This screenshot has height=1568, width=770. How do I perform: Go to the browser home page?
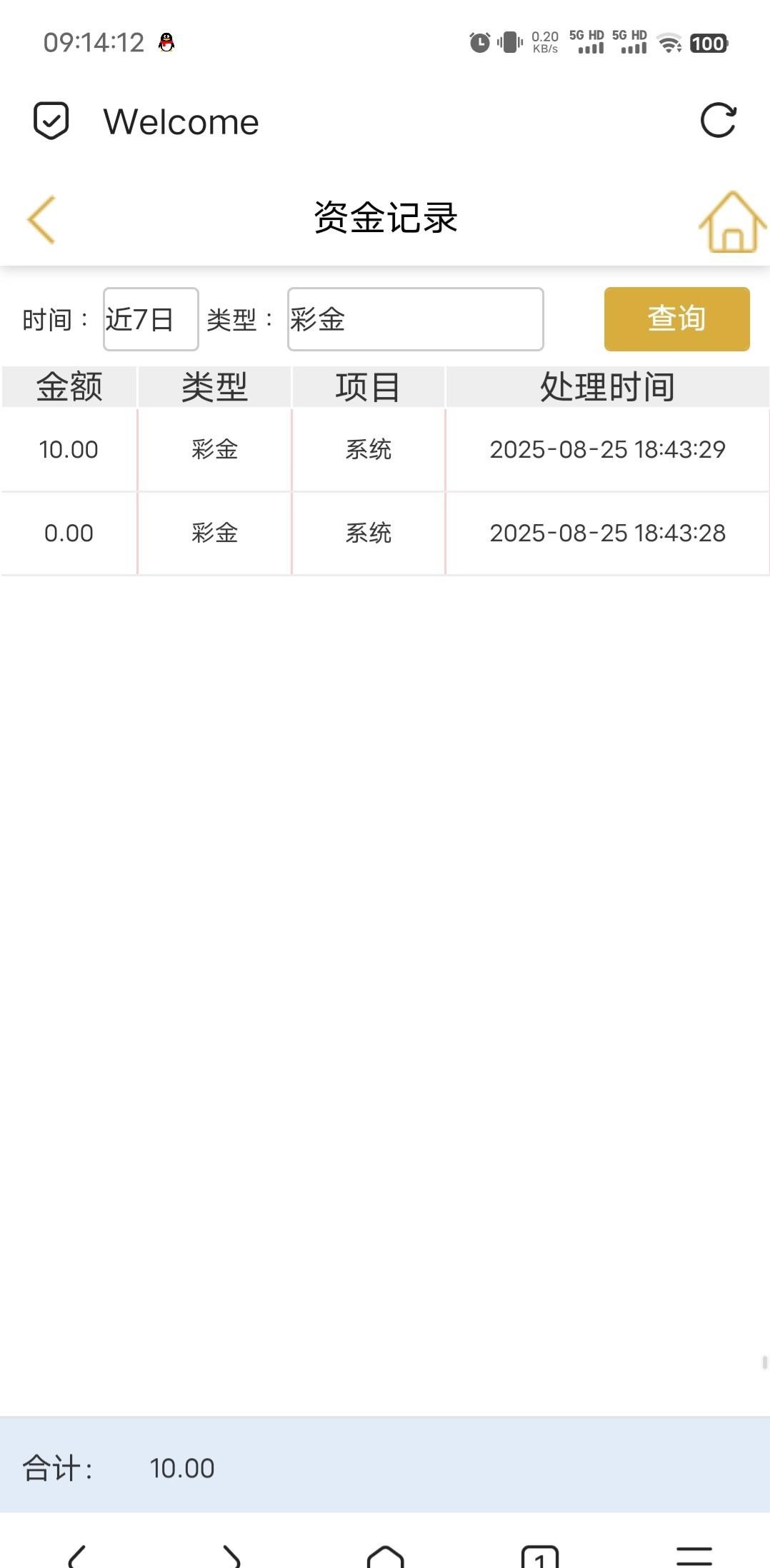(x=386, y=1555)
